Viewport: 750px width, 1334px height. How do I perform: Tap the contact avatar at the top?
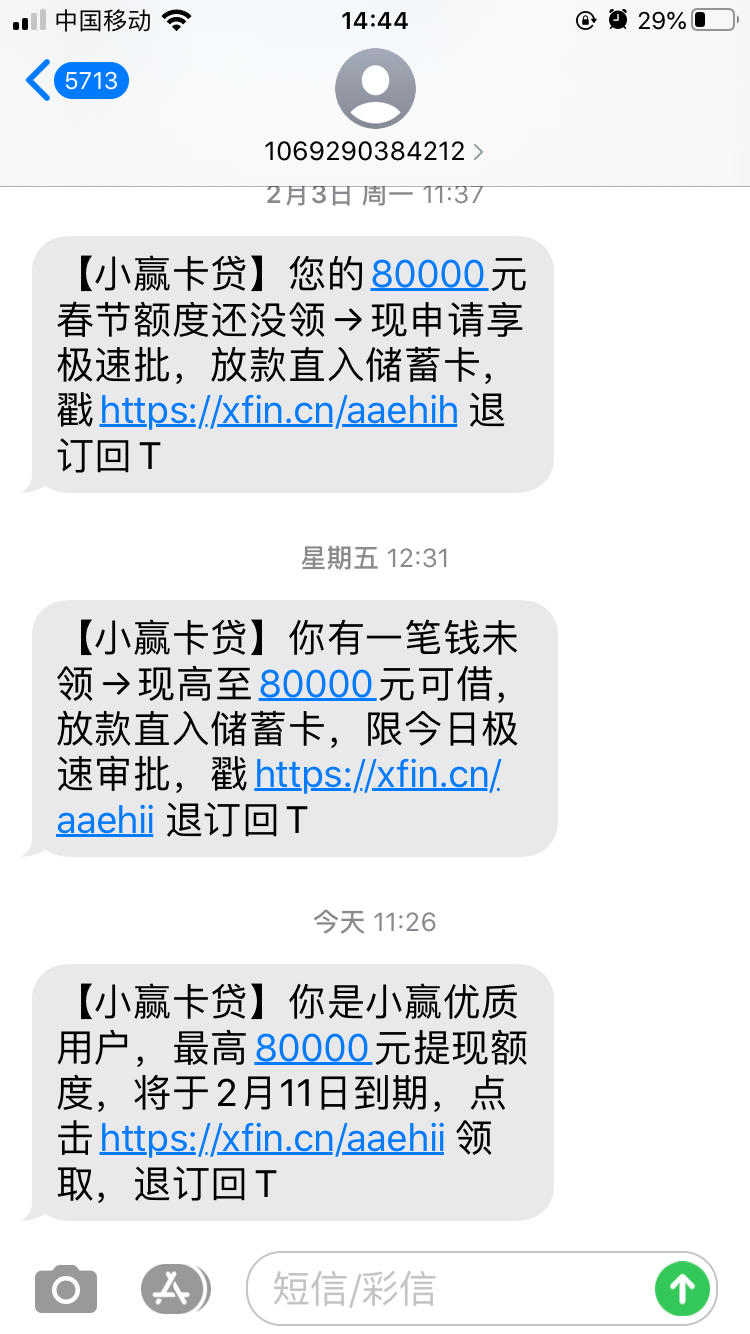coord(375,88)
